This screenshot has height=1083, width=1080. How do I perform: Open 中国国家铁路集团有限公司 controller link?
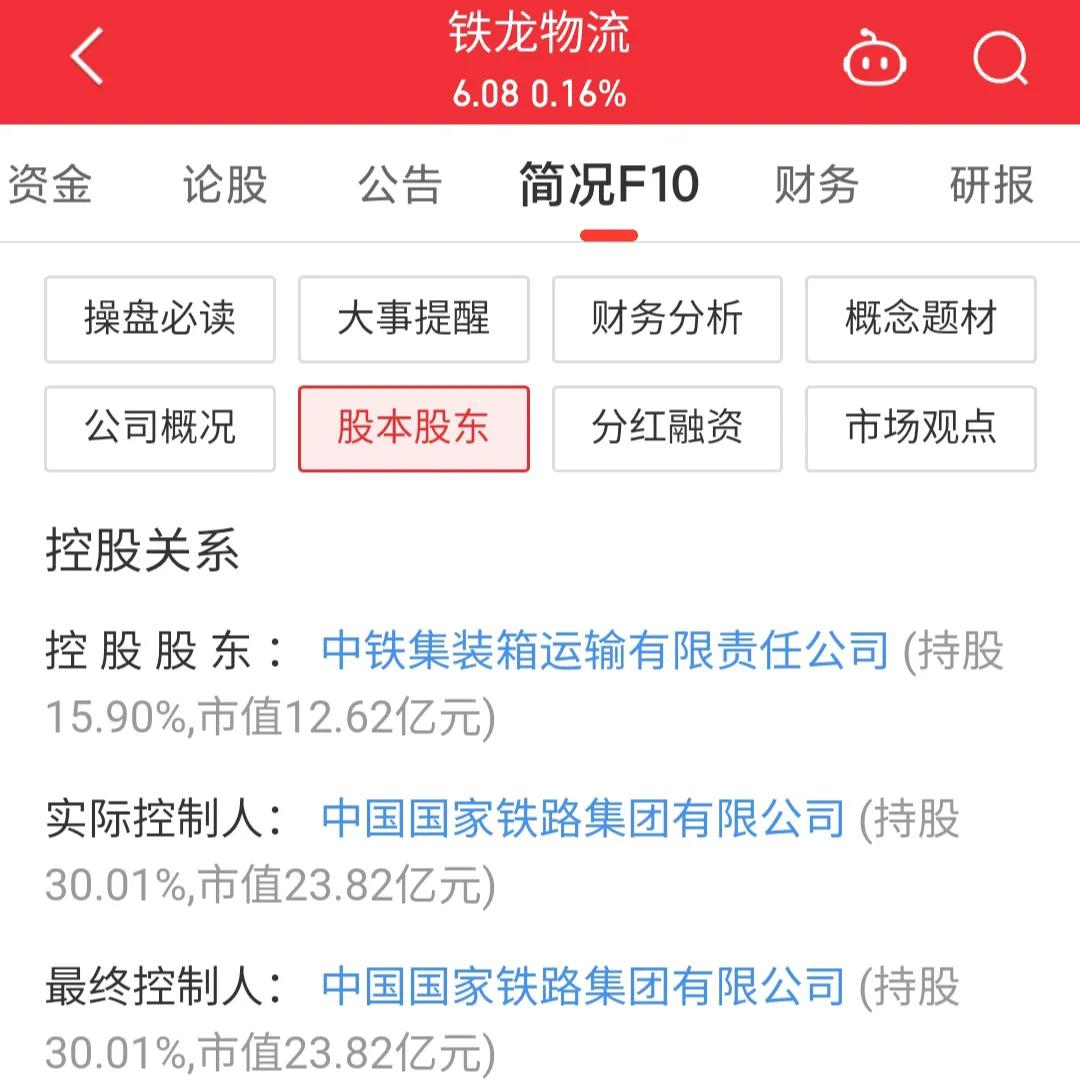pos(583,819)
